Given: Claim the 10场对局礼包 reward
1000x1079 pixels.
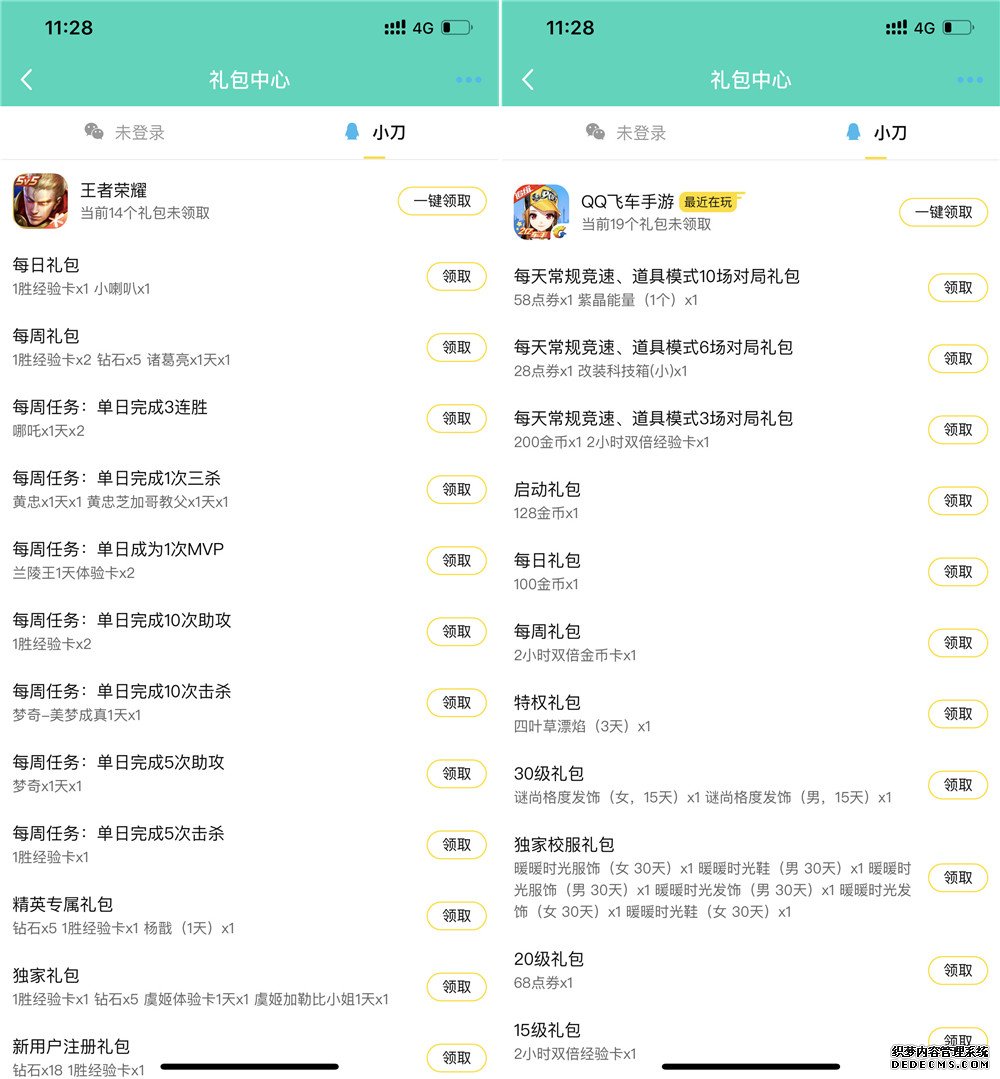Looking at the screenshot, I should click(x=958, y=288).
